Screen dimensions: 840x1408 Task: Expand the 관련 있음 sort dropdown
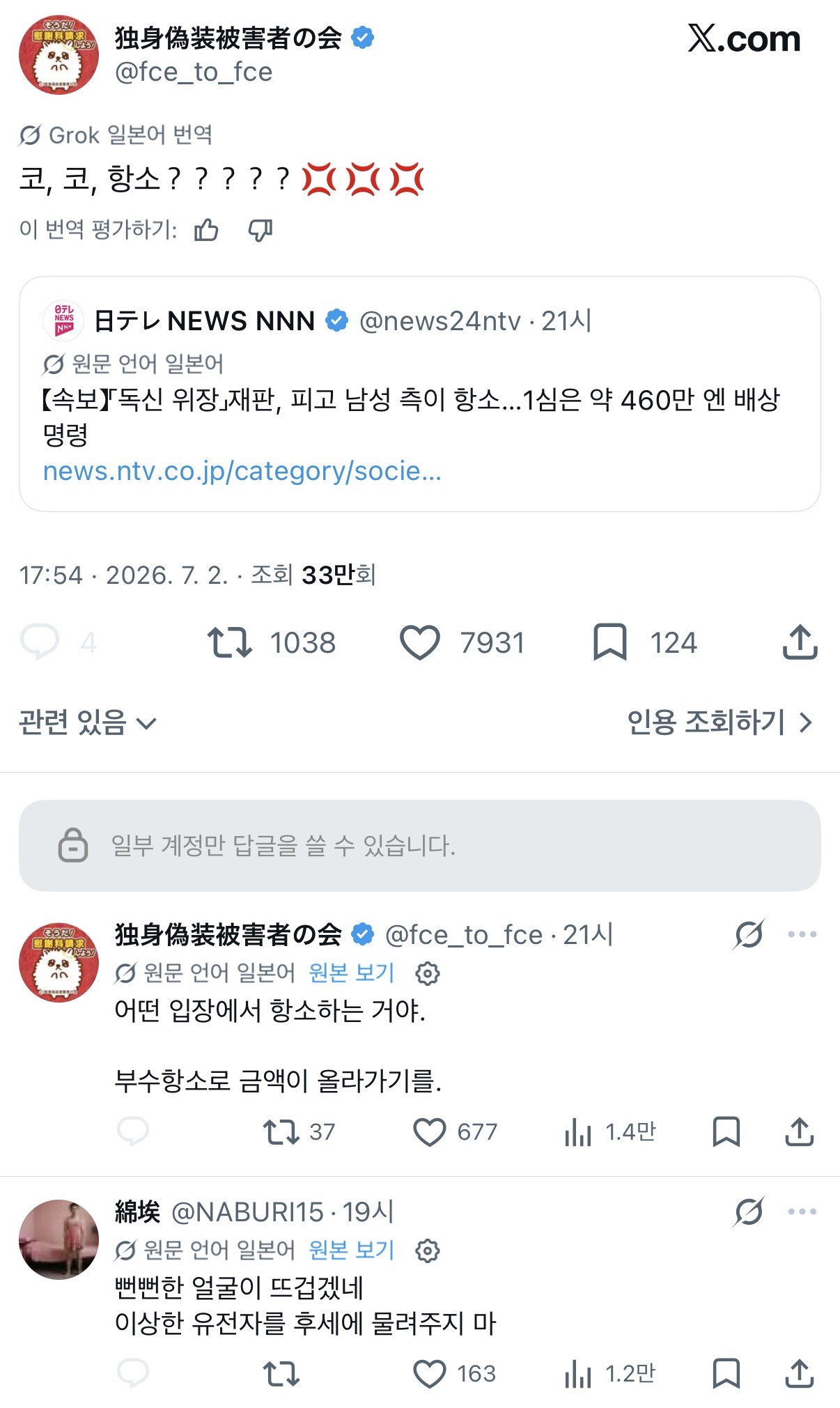click(88, 722)
